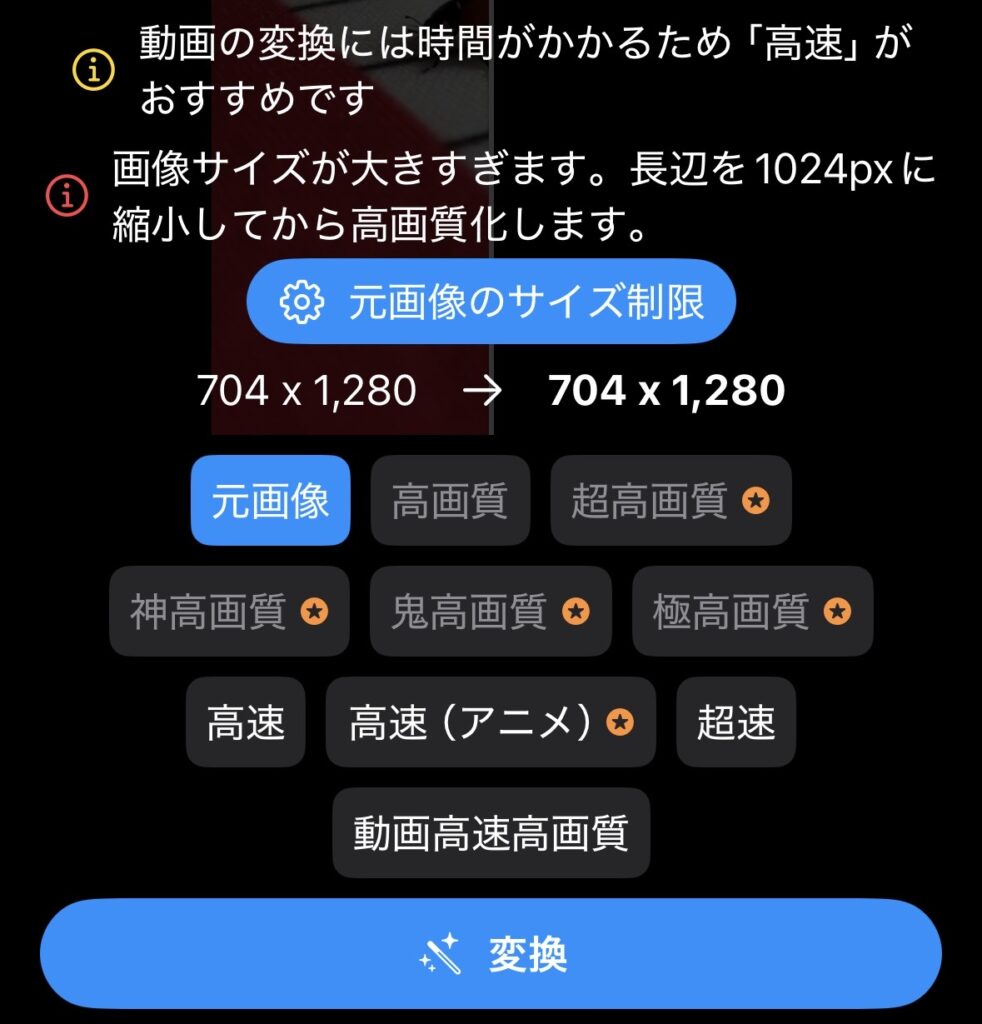Select the 極高画質 option

[752, 611]
